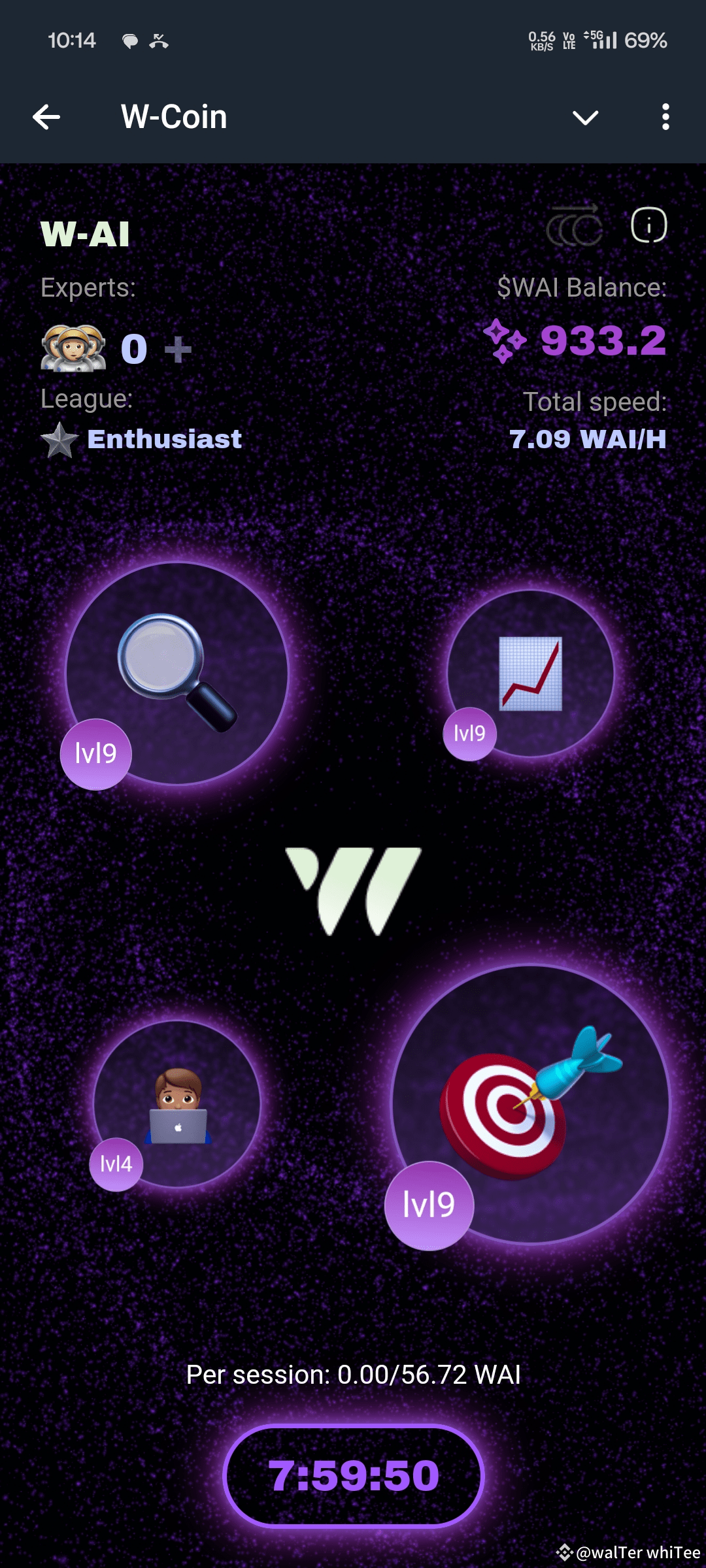Open the laptop person lvl4 bubble
The height and width of the screenshot is (1568, 706).
(x=177, y=1104)
